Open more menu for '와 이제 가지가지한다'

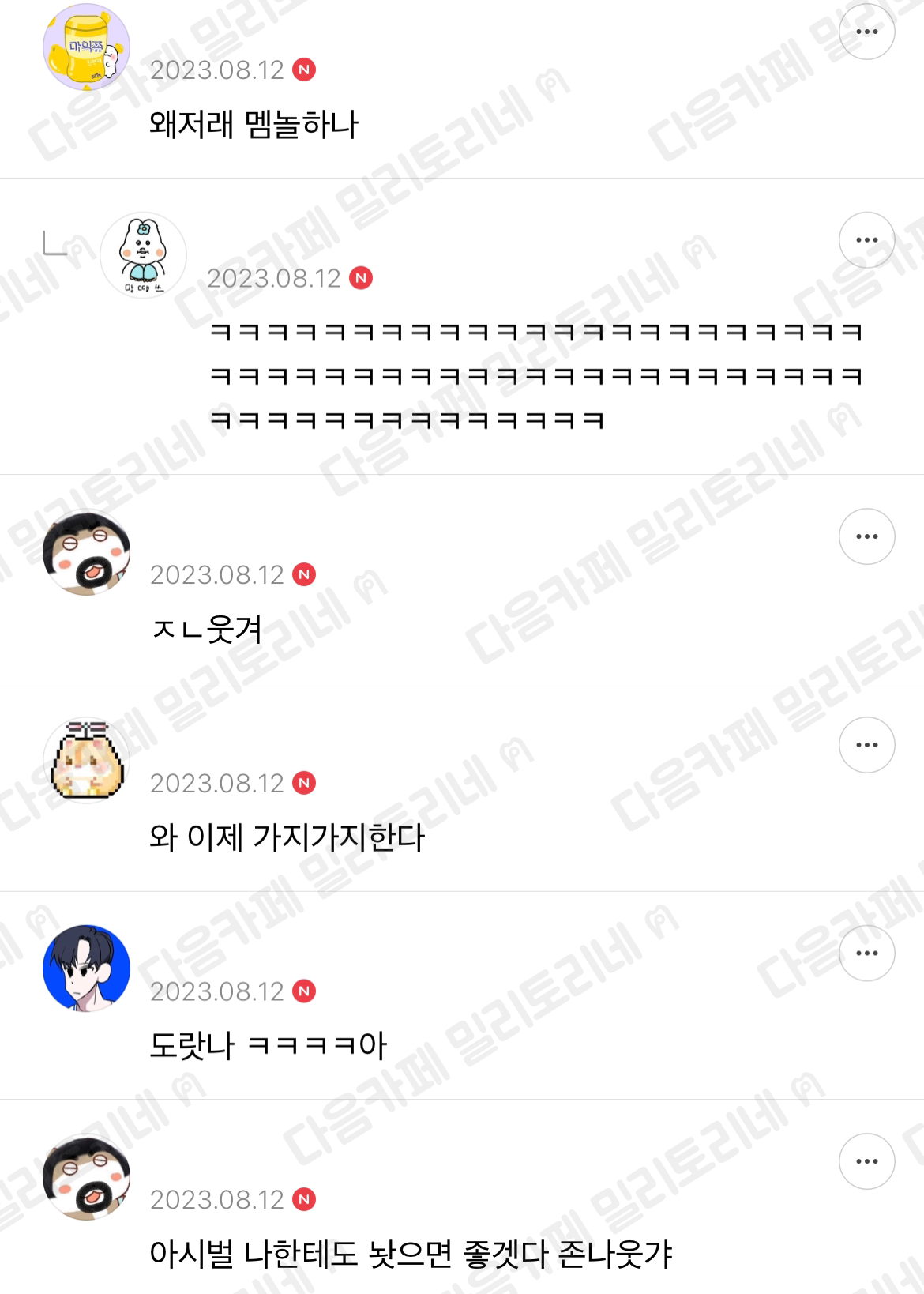pos(866,745)
